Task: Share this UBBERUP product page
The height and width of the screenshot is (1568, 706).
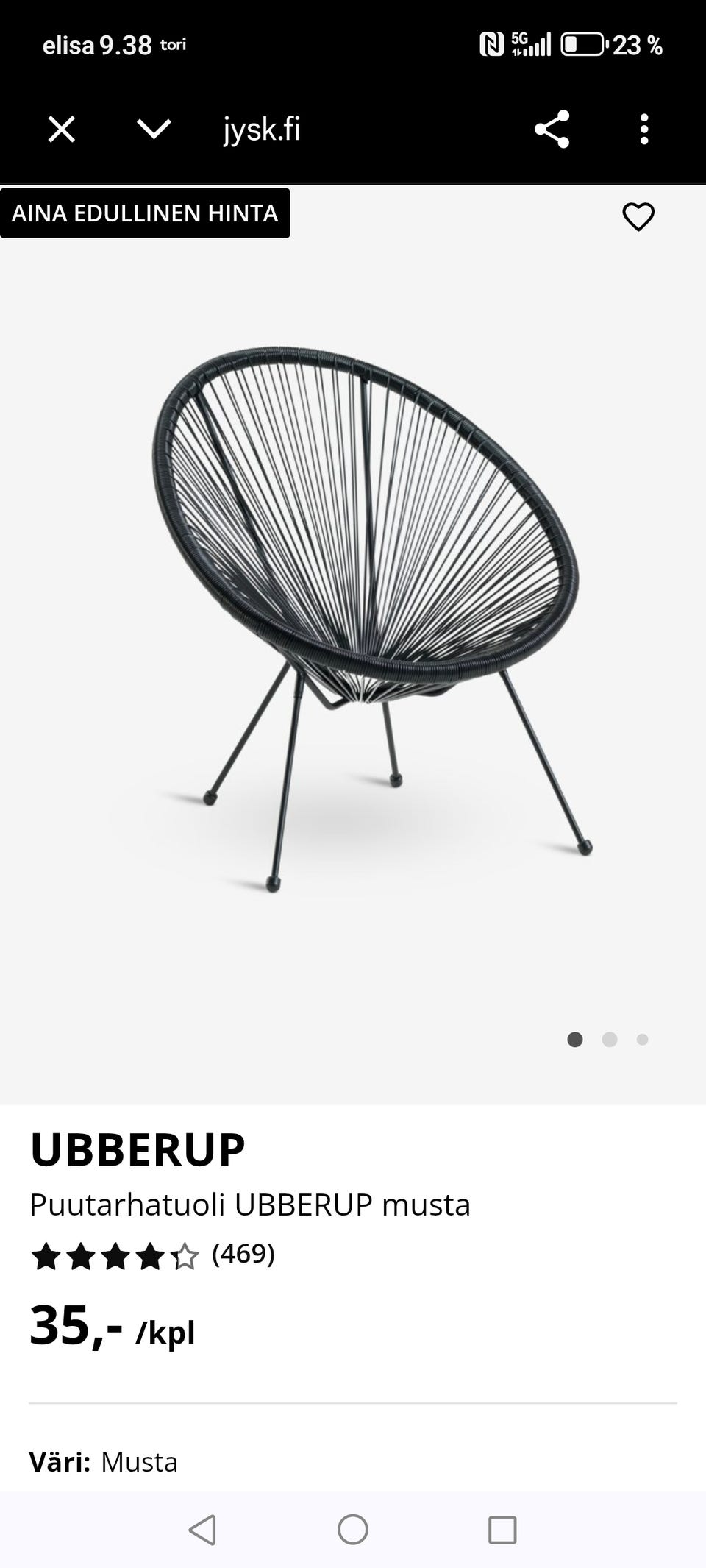Action: tap(552, 130)
